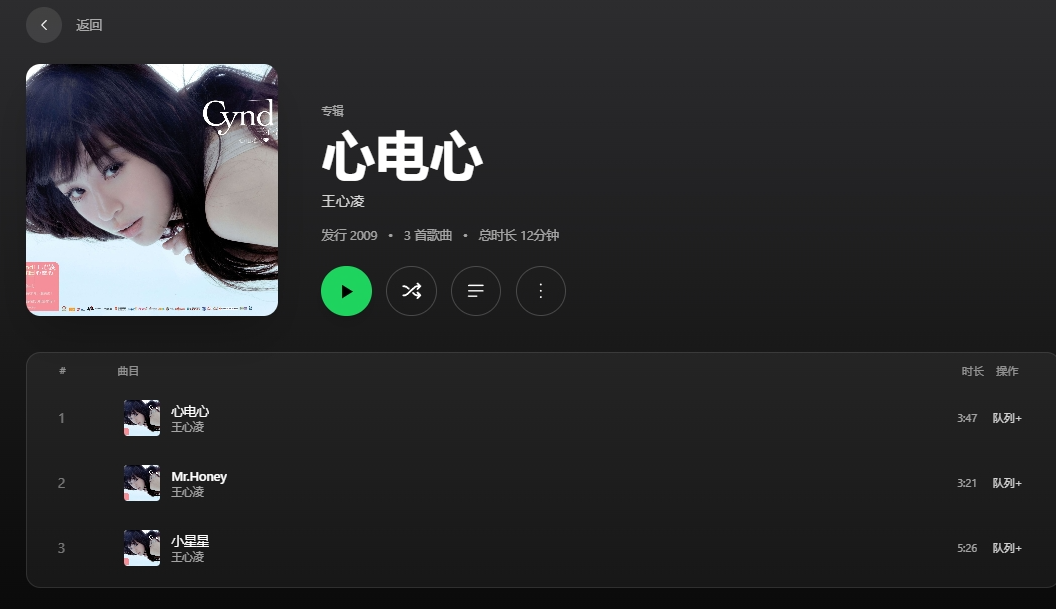Play track 心电心 from the list
Viewport: 1056px width, 609px height.
tap(190, 411)
